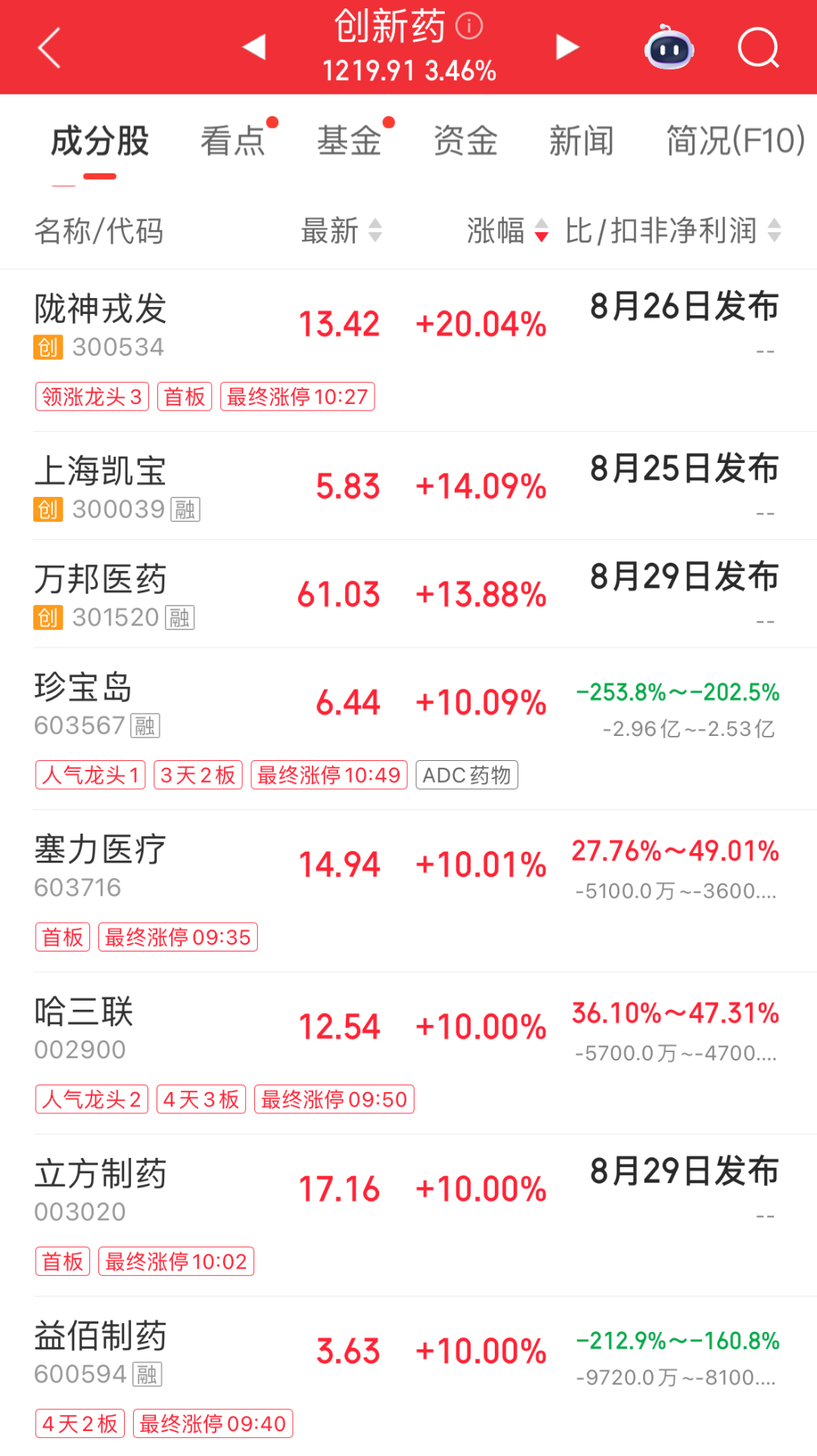Switch to the 资金 tab
This screenshot has height=1456, width=817.
[x=466, y=141]
